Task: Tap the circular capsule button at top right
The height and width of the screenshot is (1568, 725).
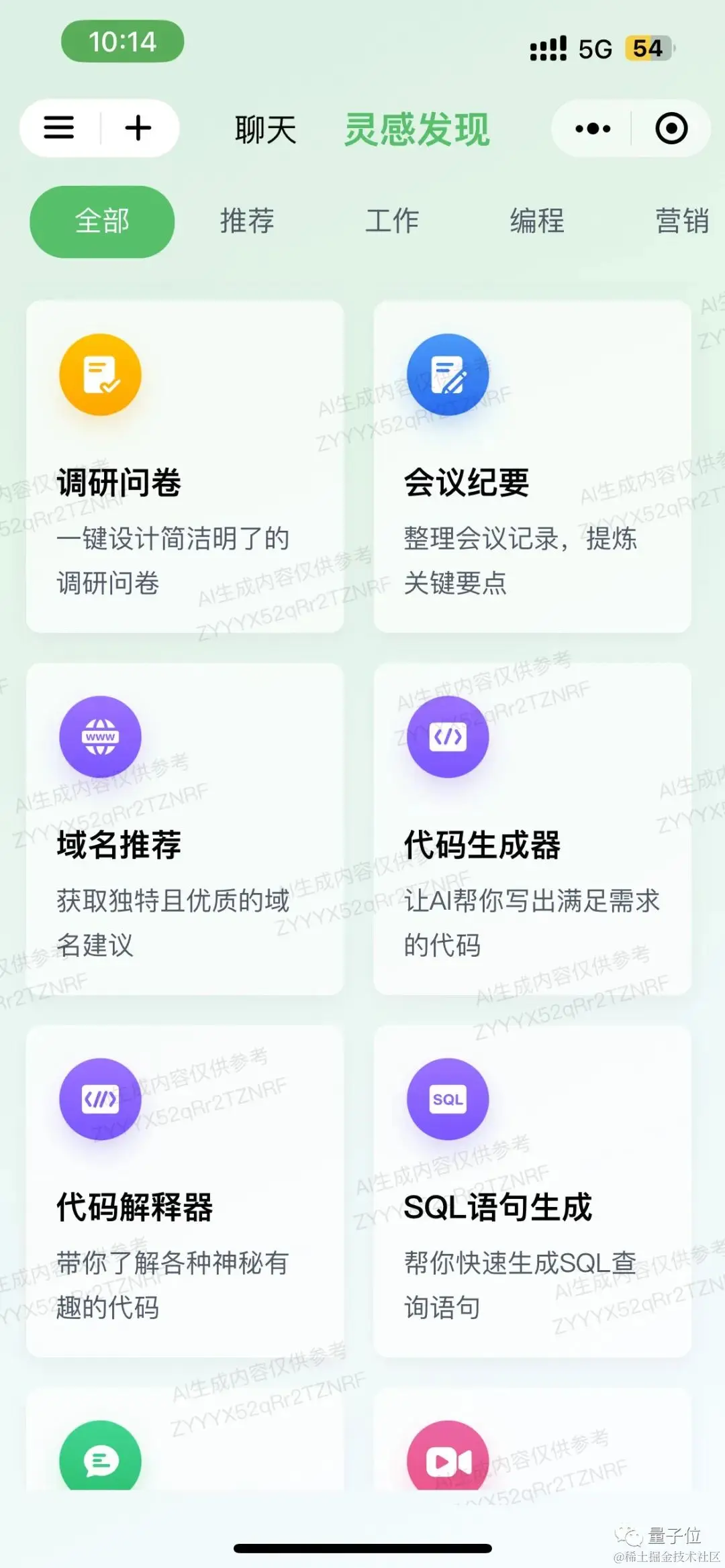Action: coord(671,128)
